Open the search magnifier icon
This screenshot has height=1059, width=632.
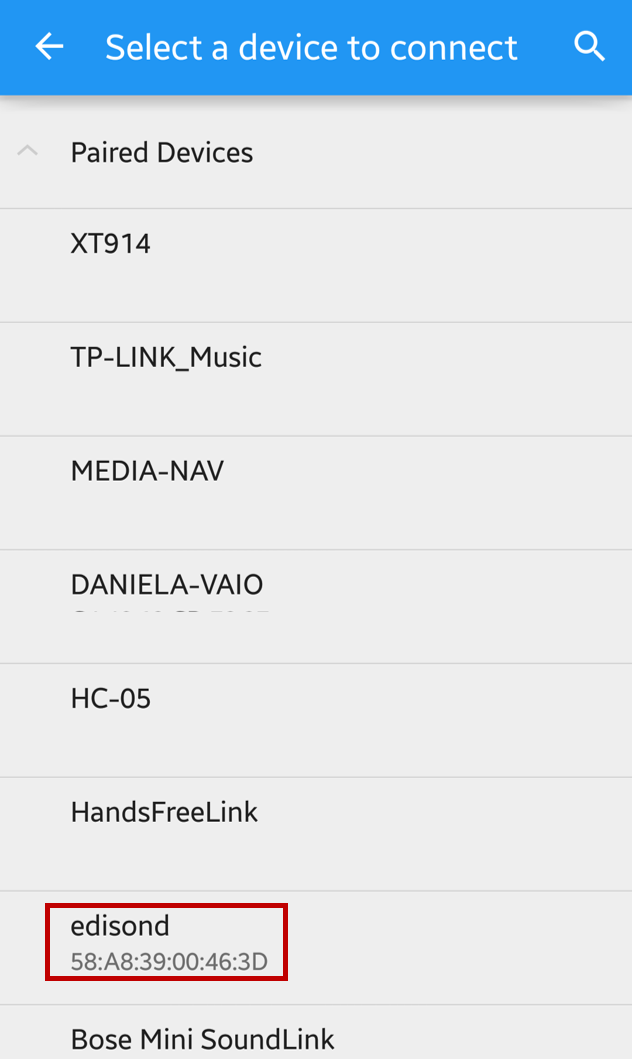(x=589, y=47)
